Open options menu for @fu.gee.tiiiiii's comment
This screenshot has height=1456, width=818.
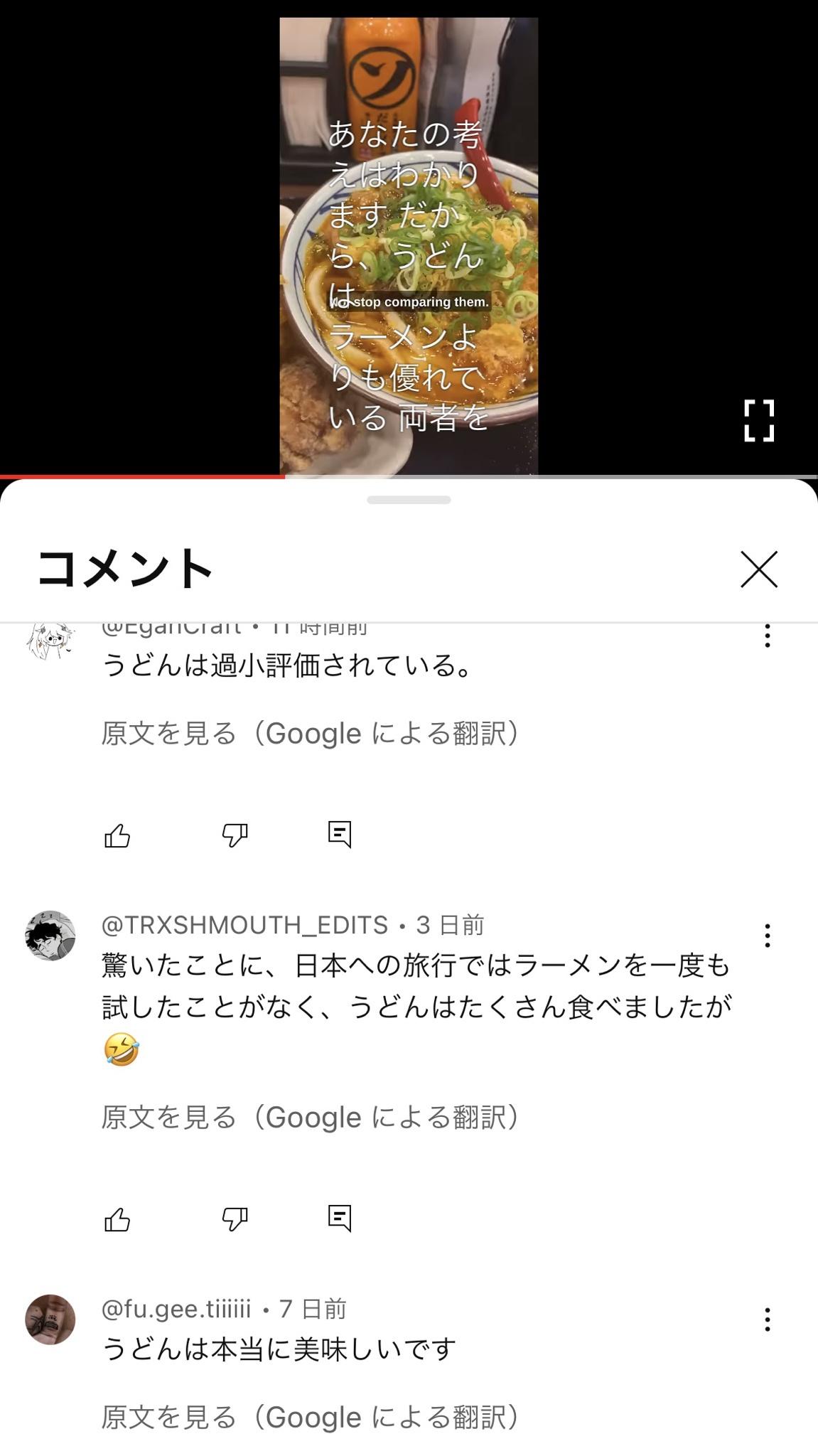[x=767, y=1319]
